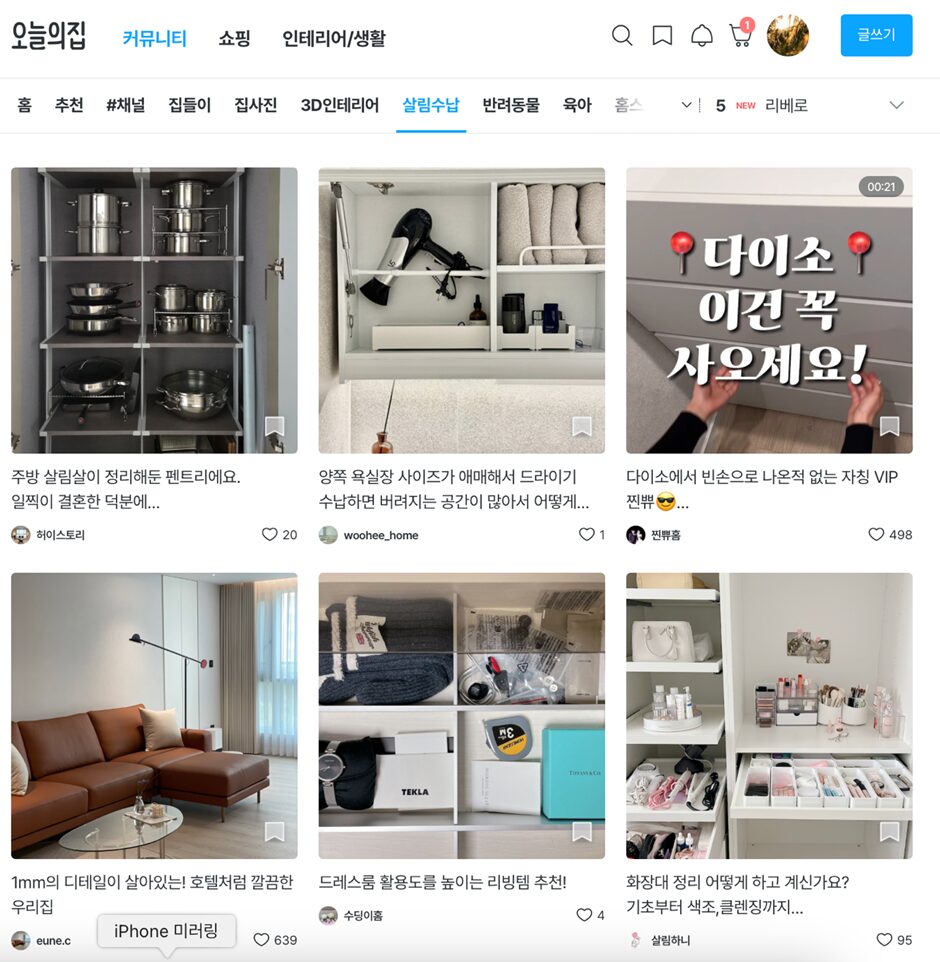Like the post by 찐쀼홈
This screenshot has width=940, height=962.
877,535
